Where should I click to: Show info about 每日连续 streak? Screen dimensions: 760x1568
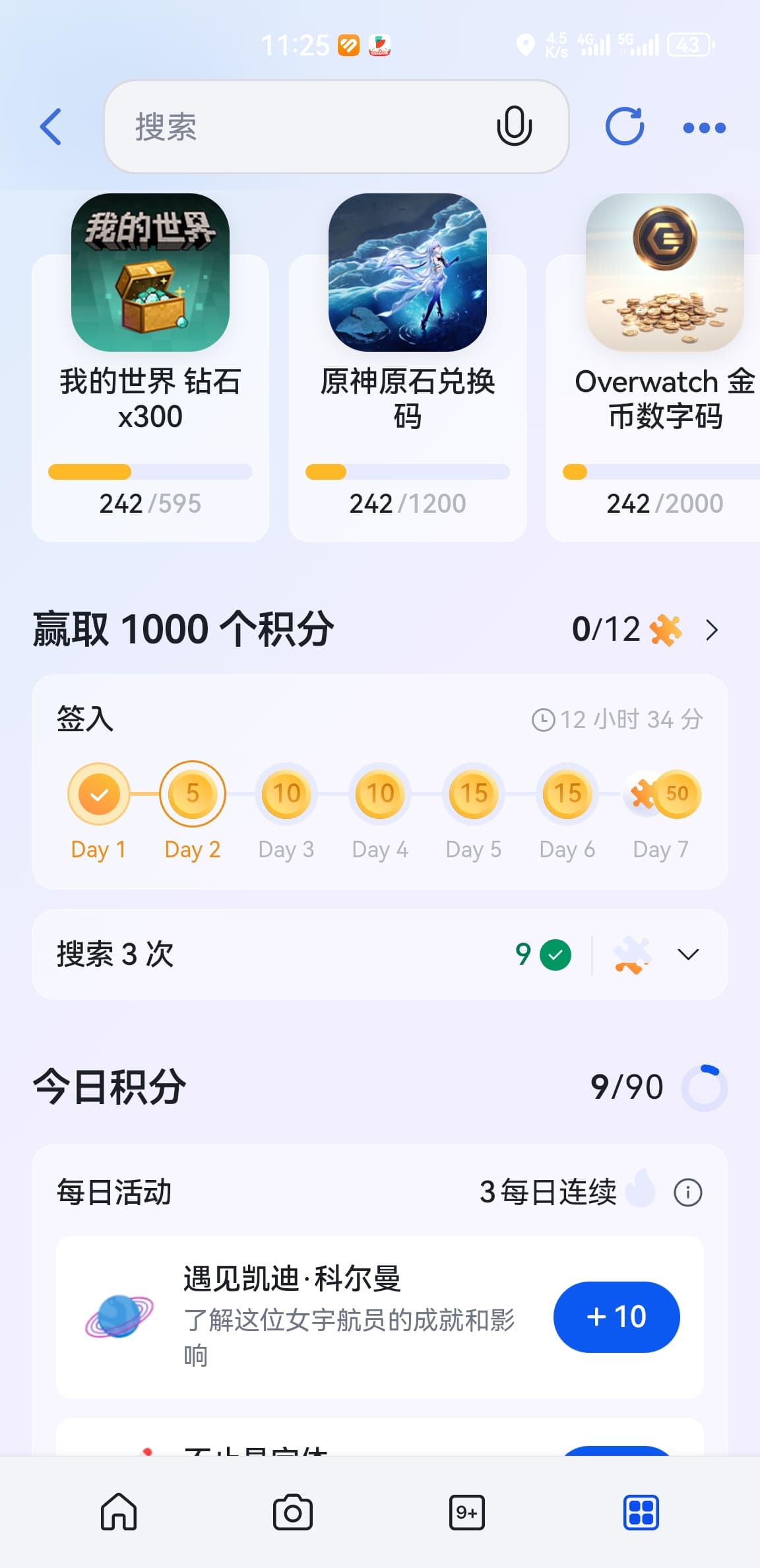tap(687, 1192)
